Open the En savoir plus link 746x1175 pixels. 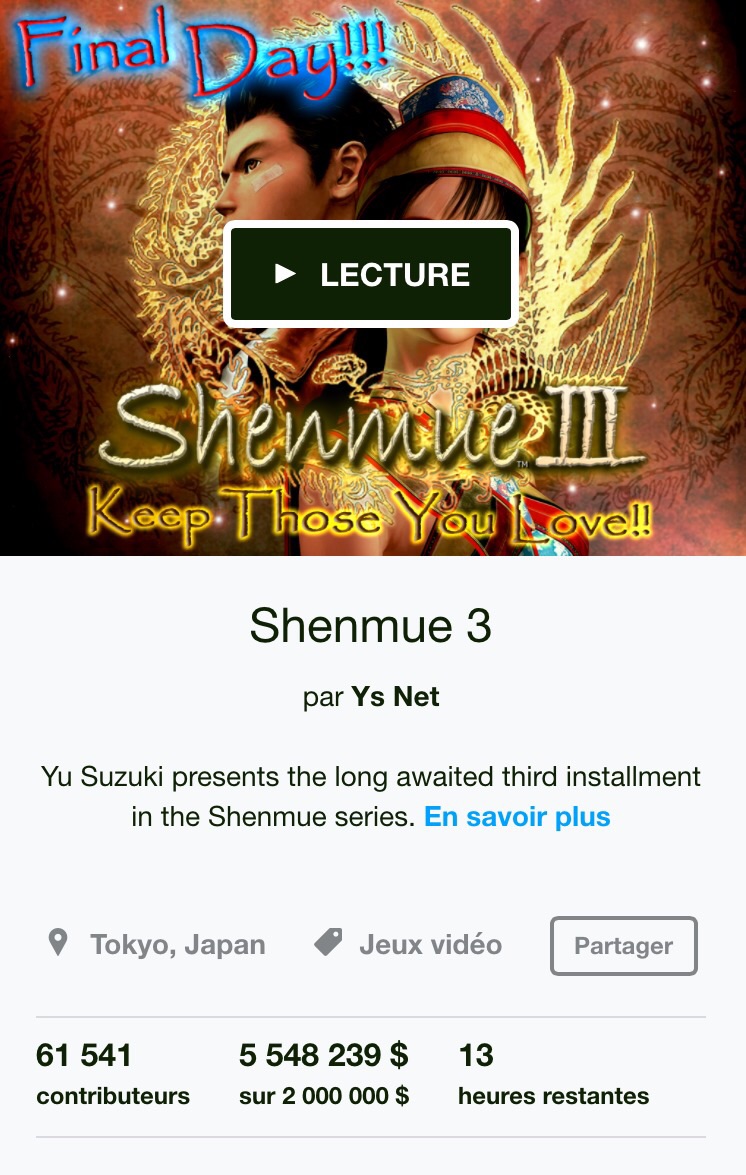tap(517, 817)
